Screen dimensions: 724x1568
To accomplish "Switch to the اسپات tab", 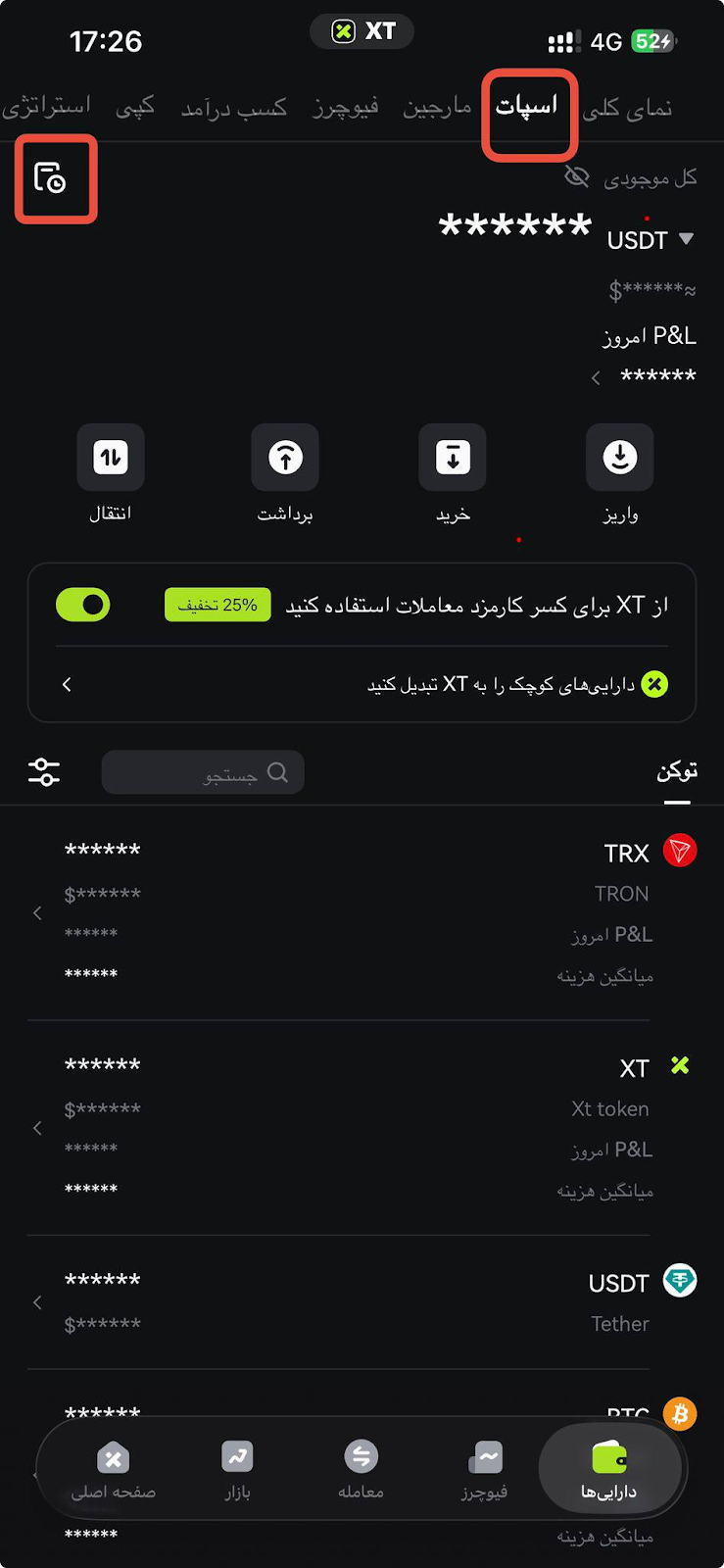I will 527,108.
